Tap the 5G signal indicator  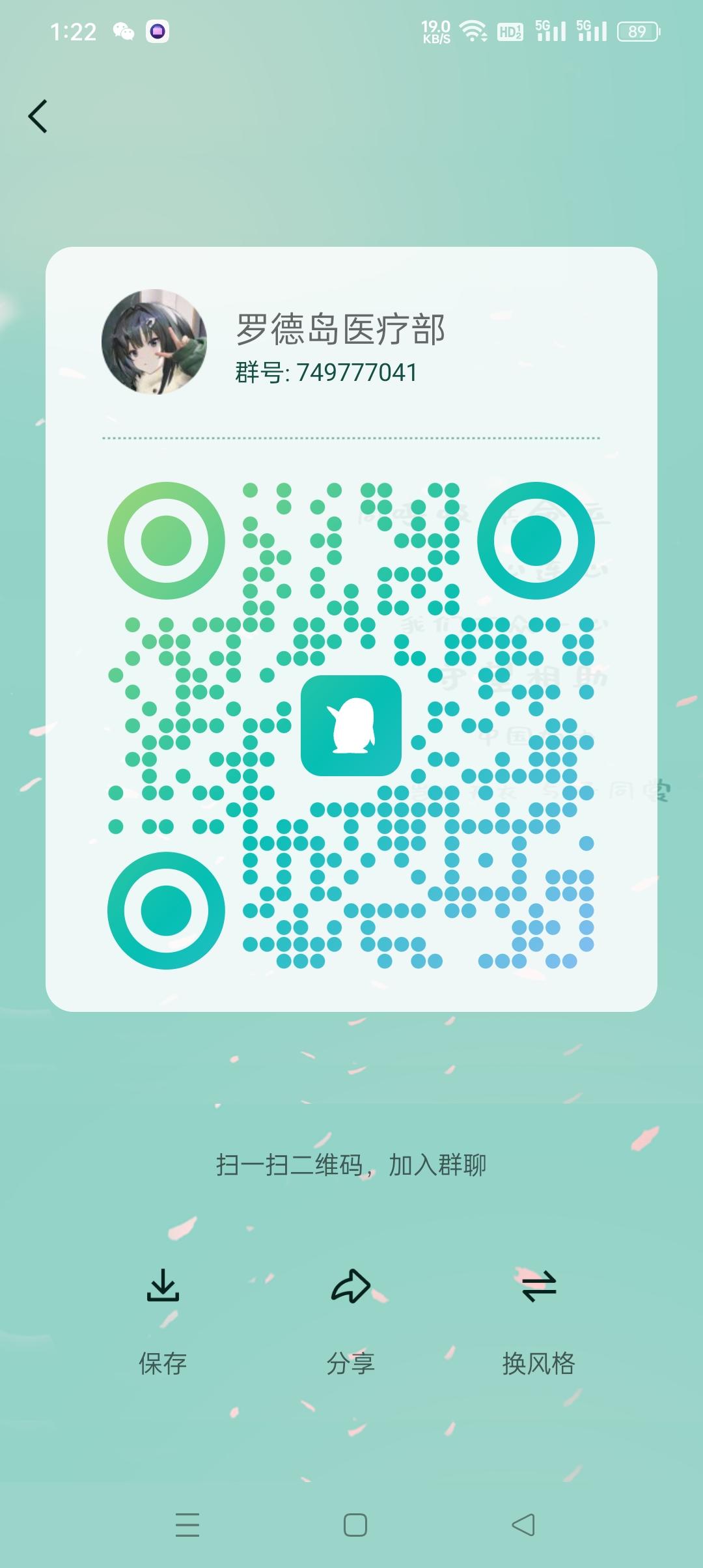(x=549, y=29)
